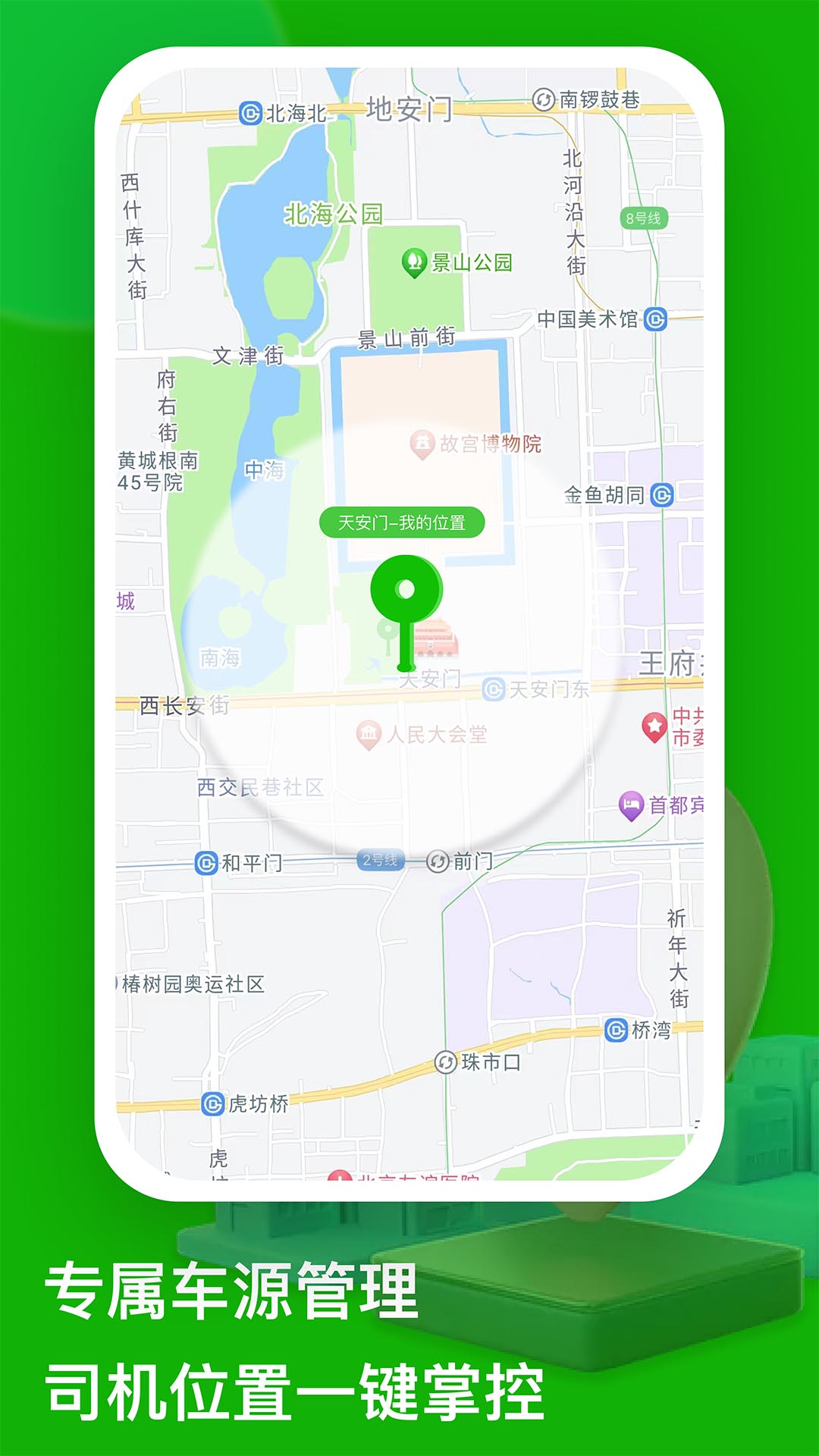Click the 天安门-我的位置 label bubble
This screenshot has height=1456, width=819.
click(x=403, y=522)
